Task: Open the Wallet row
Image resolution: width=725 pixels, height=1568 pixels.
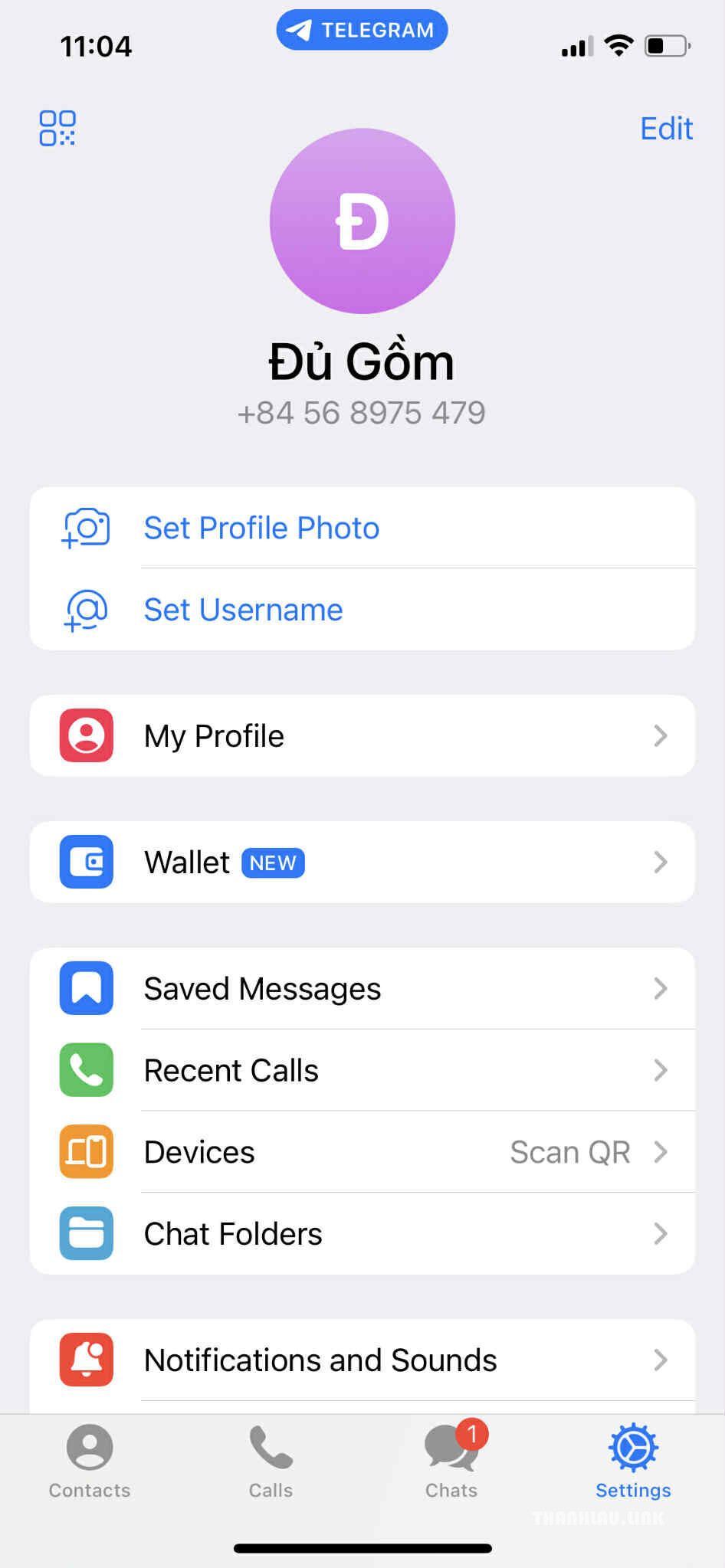Action: pyautogui.click(x=362, y=862)
